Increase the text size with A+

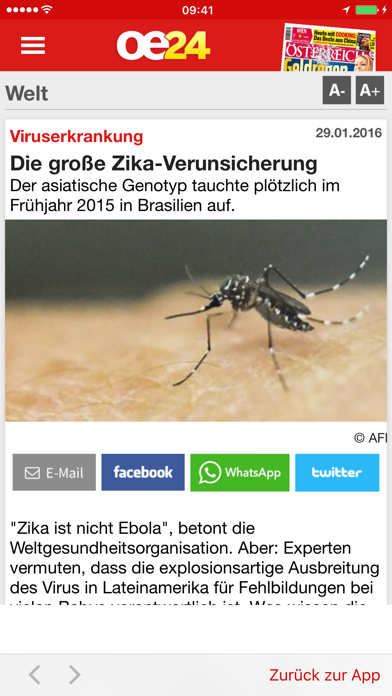point(370,90)
